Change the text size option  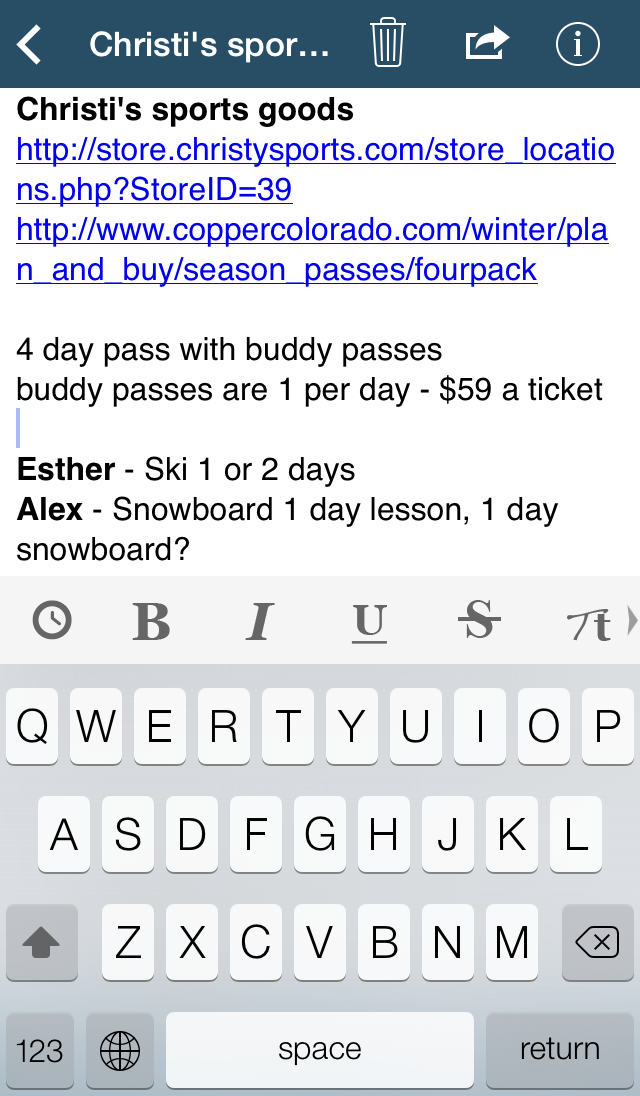point(588,623)
